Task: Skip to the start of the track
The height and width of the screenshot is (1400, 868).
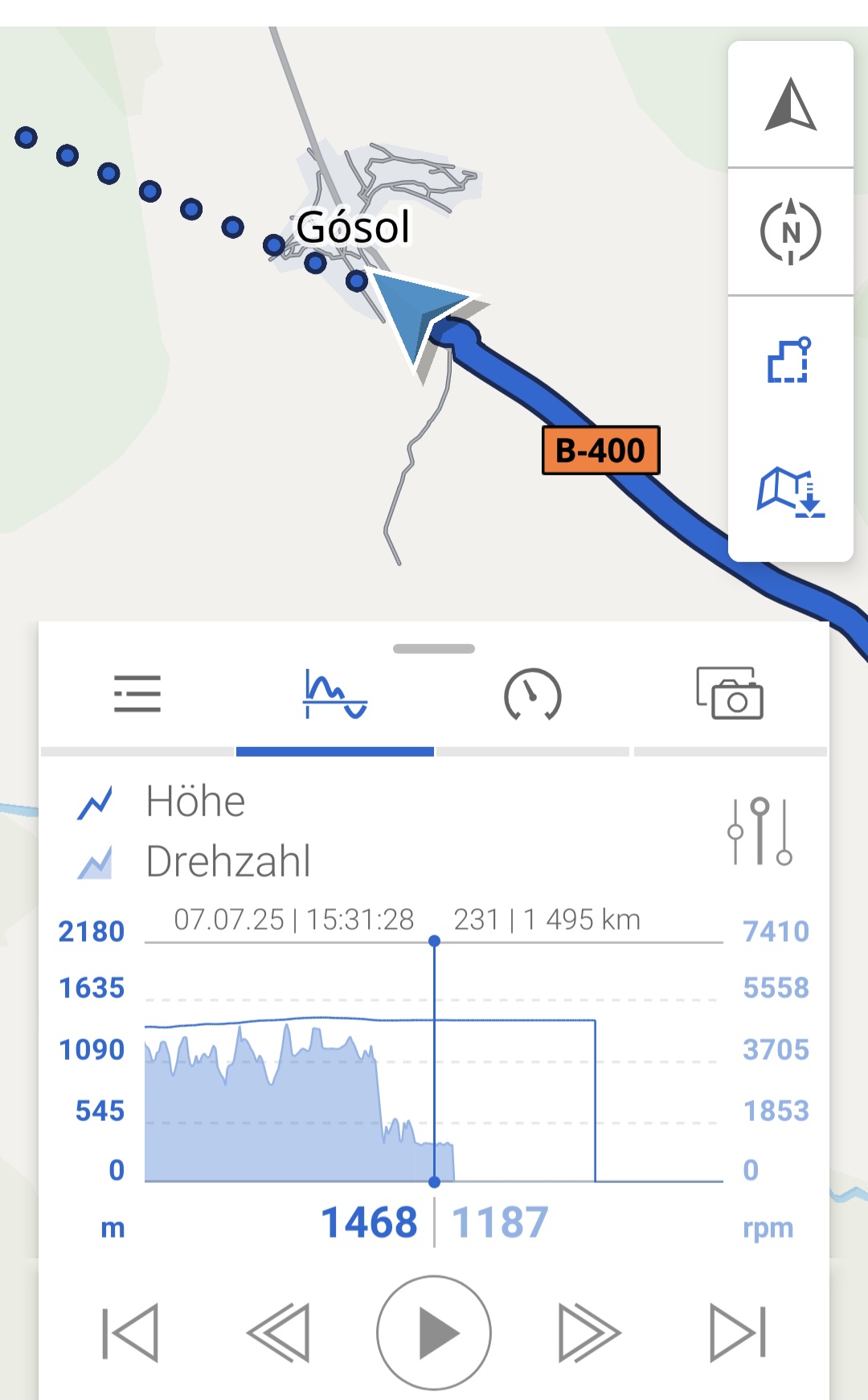Action: coord(130,1332)
